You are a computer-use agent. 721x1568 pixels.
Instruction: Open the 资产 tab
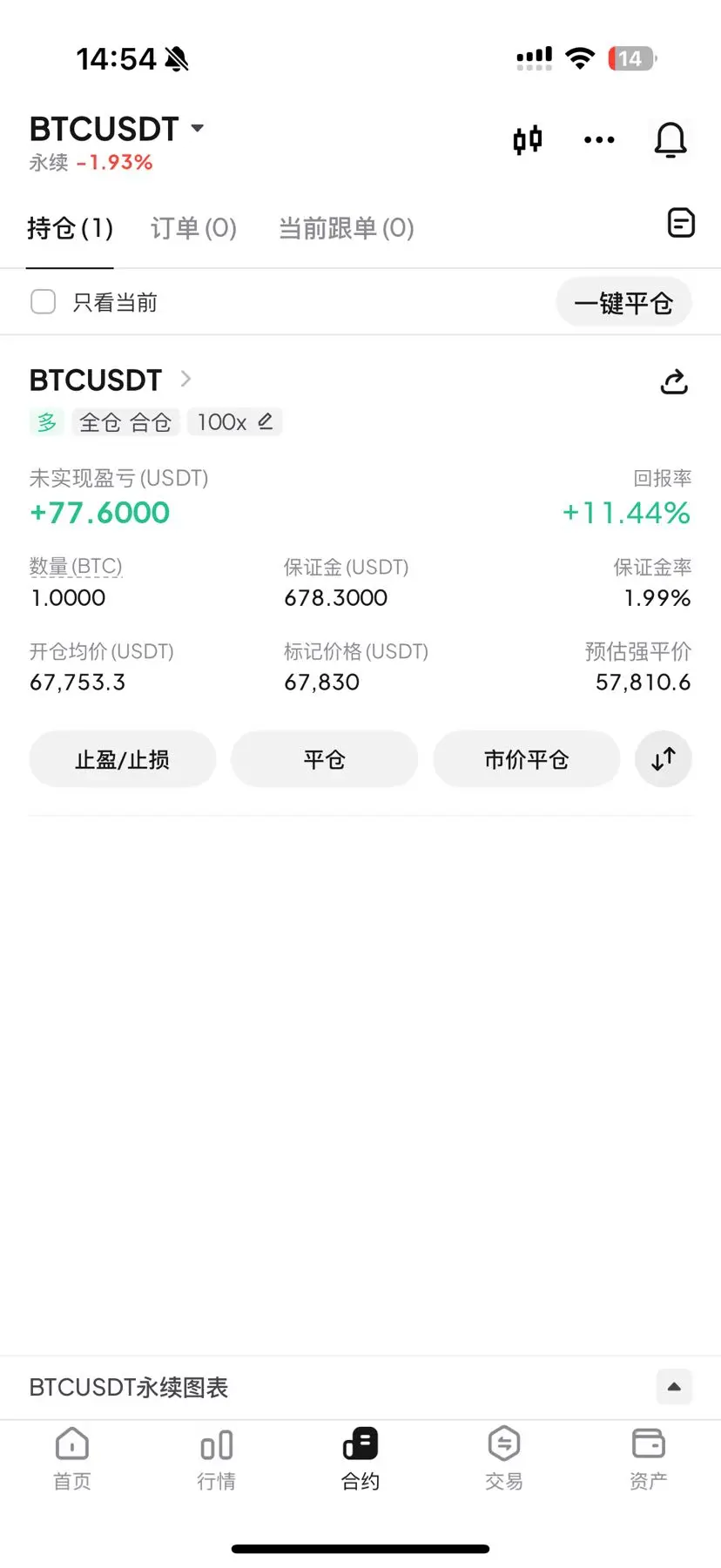click(648, 1458)
